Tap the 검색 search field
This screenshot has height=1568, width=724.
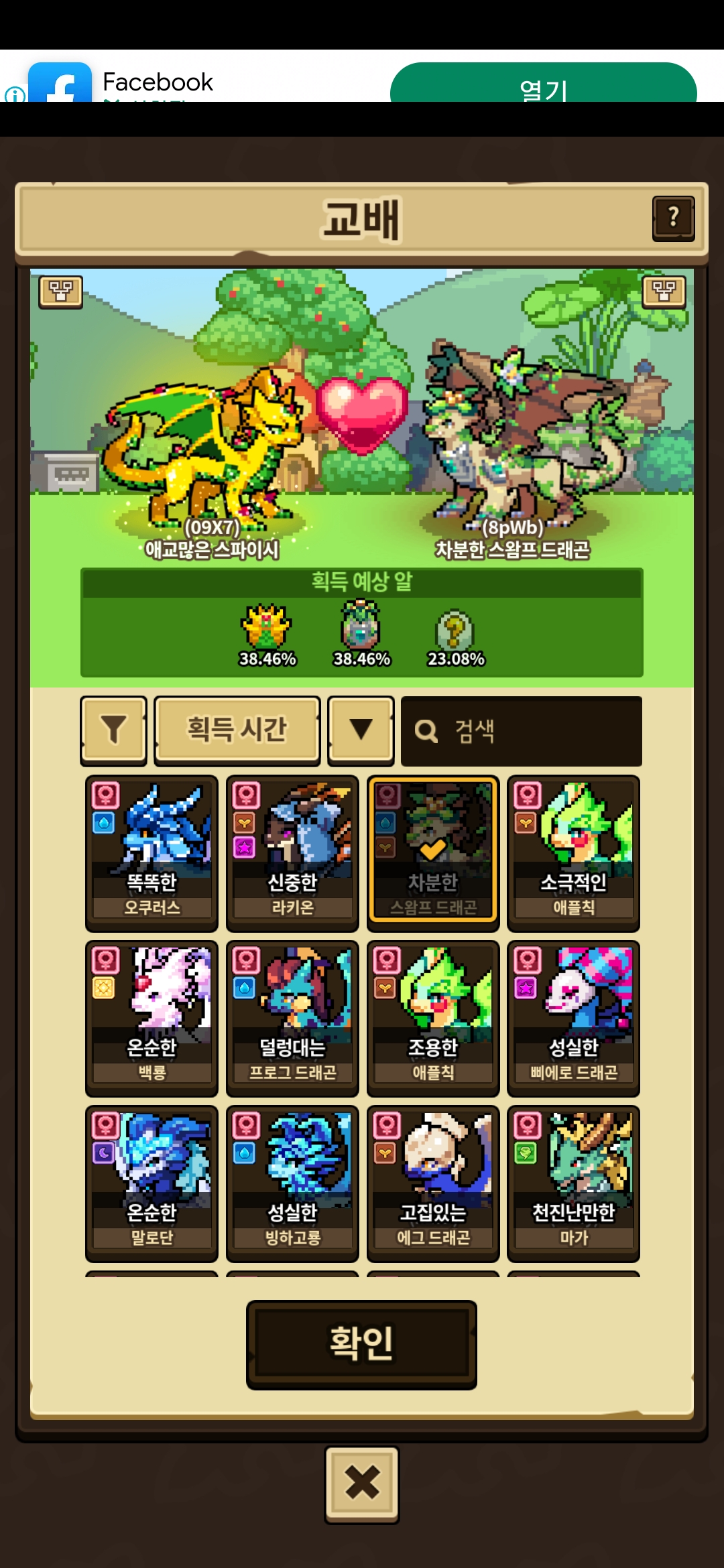(x=522, y=731)
